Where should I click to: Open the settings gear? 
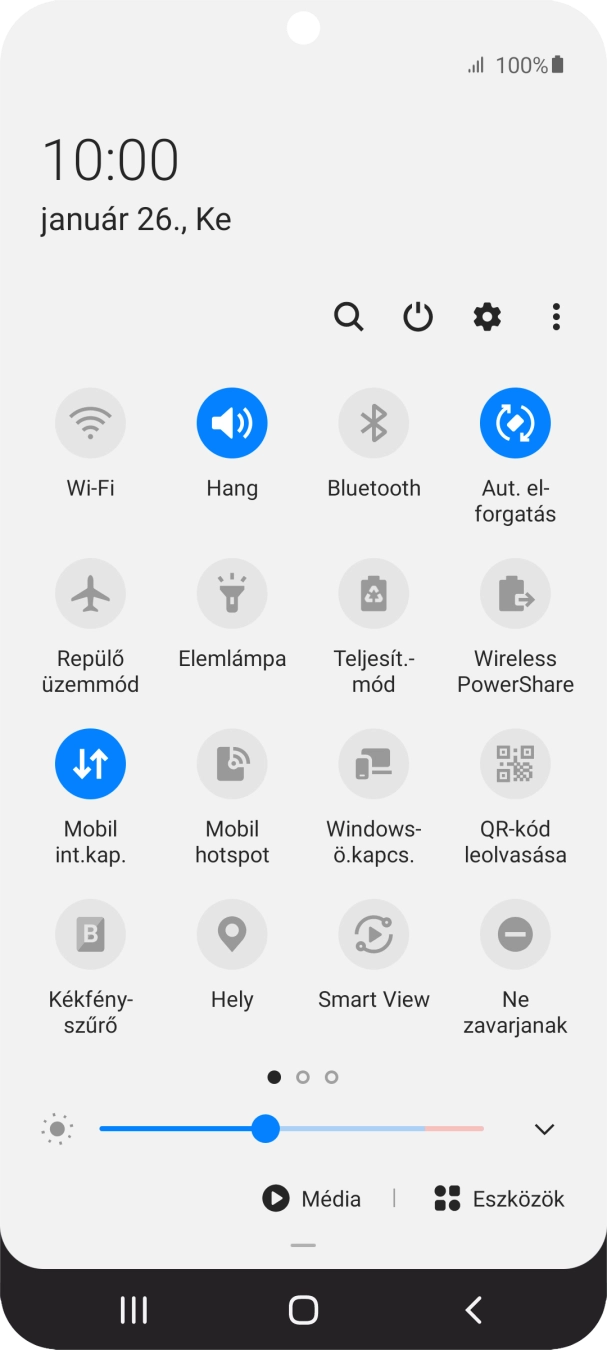pos(487,318)
